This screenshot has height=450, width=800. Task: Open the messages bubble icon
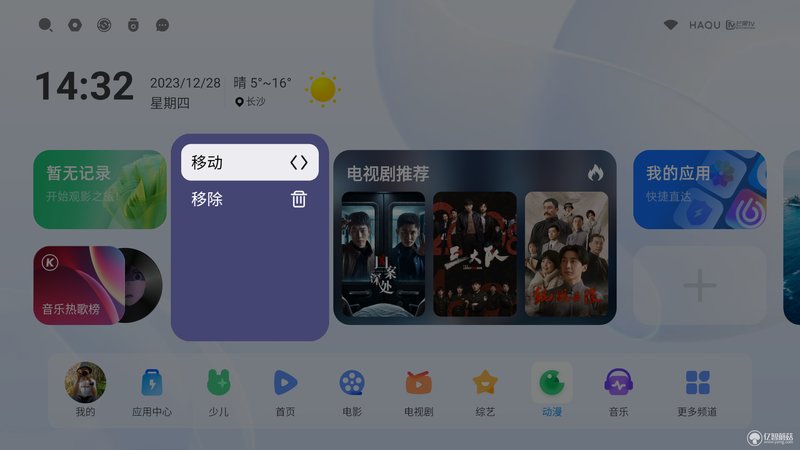click(162, 25)
